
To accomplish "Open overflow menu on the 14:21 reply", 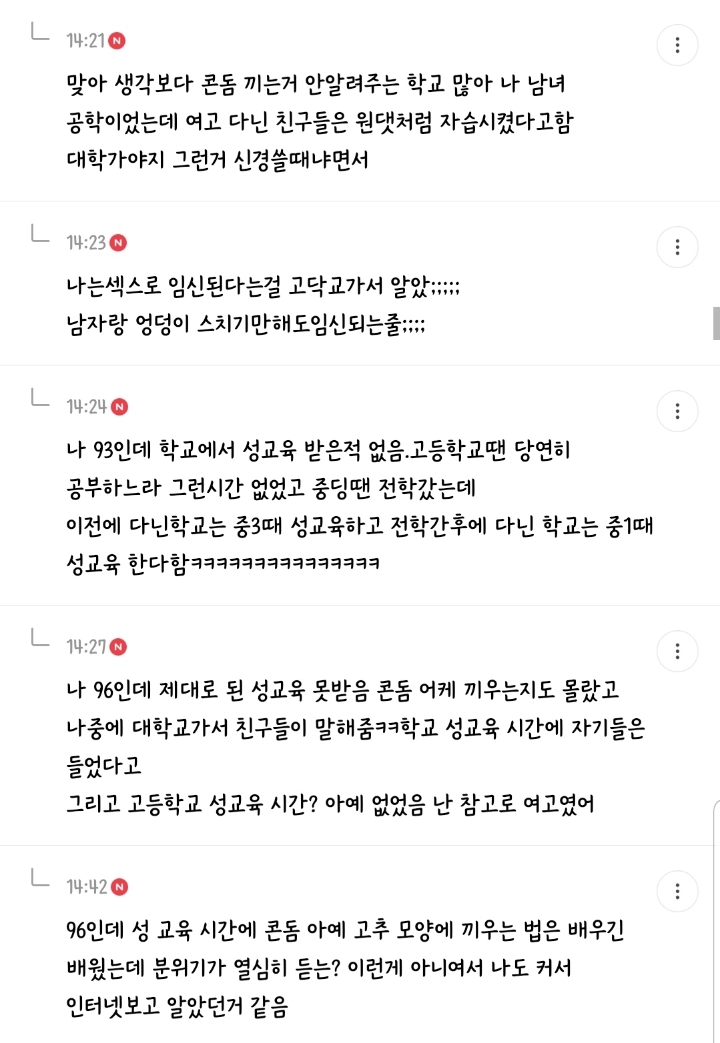I will coord(677,45).
